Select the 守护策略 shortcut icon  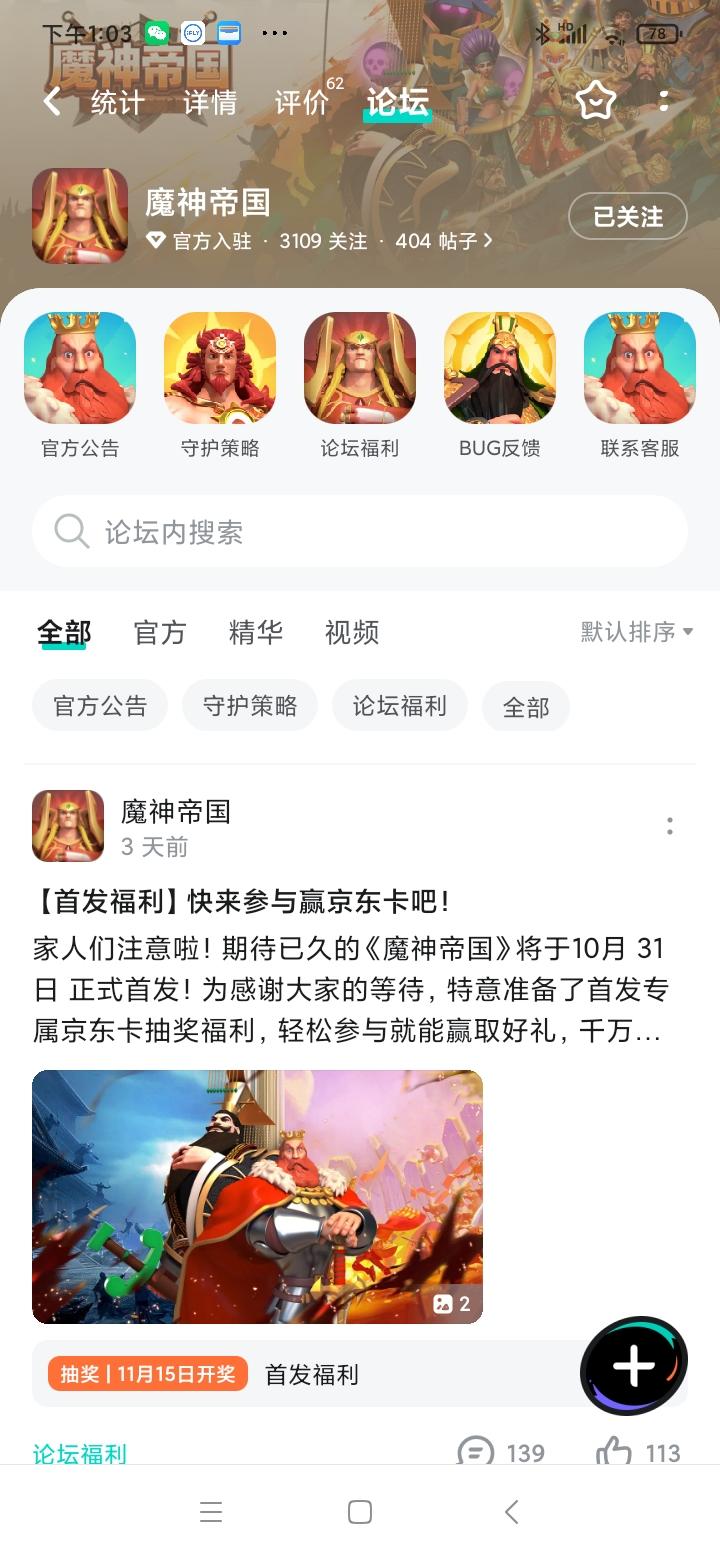point(220,366)
